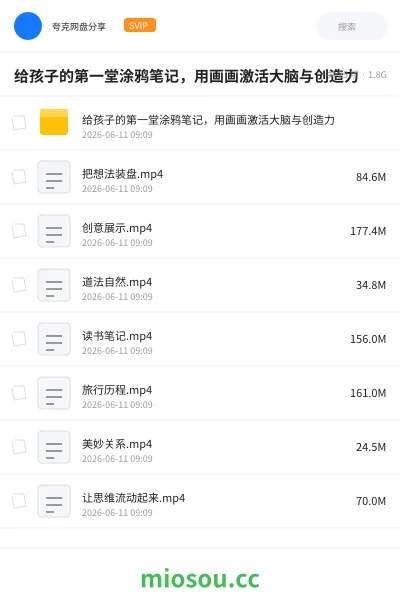
Task: Check the box next to 把想法装盘.mp4
Action: (19, 177)
